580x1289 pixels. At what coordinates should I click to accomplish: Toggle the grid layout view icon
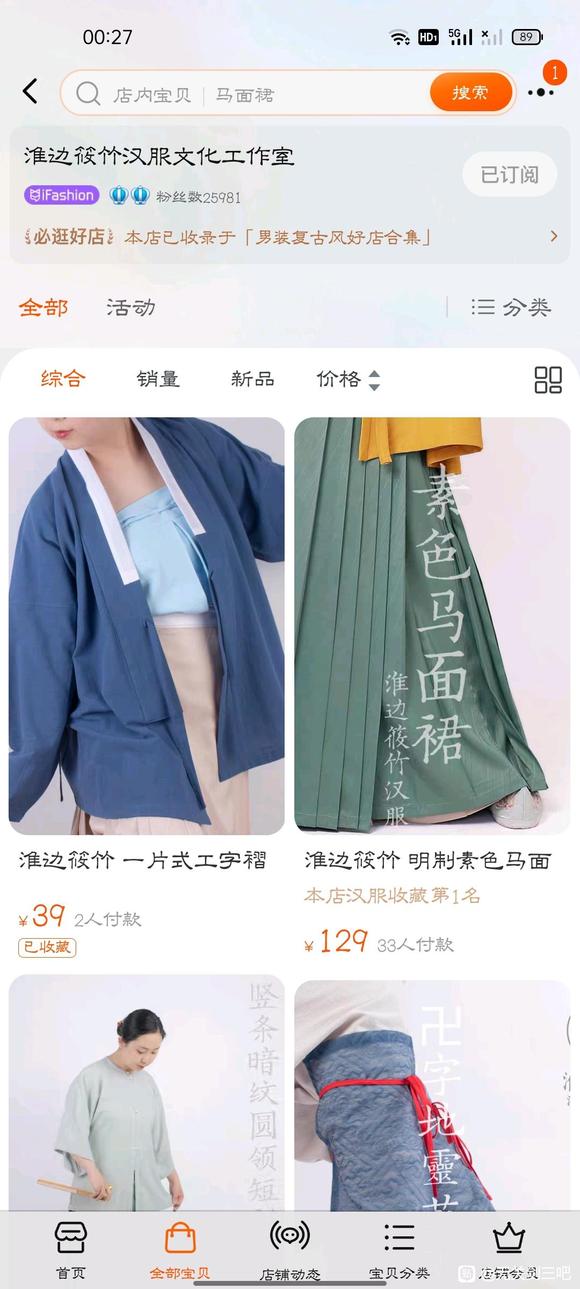[548, 379]
